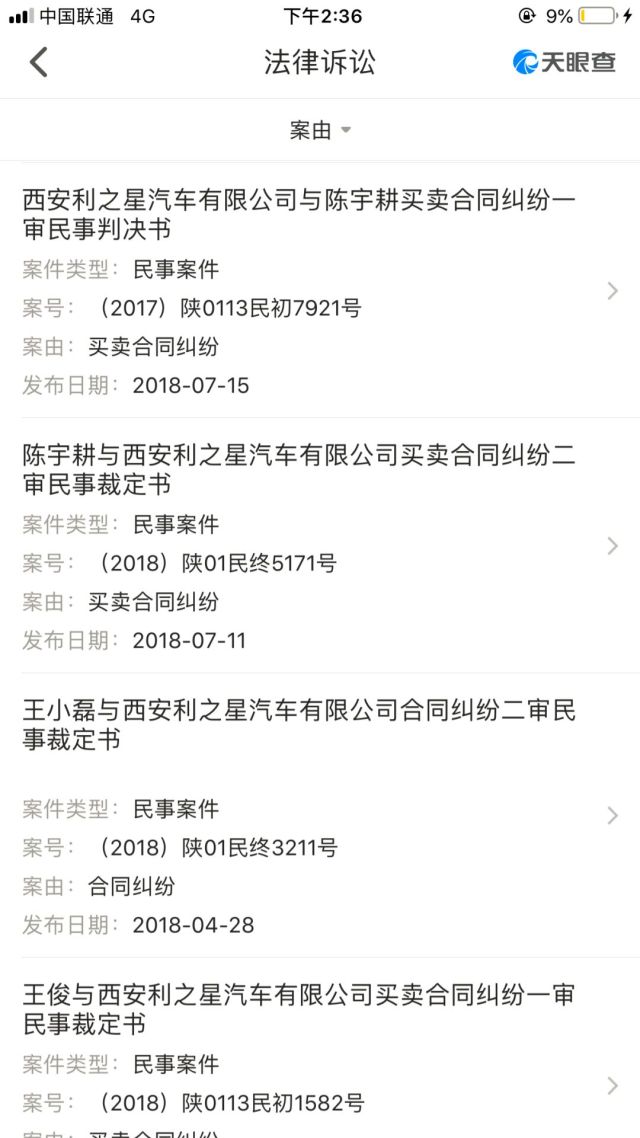
Task: Open case (2018)陕01民终5171号
Action: click(320, 546)
